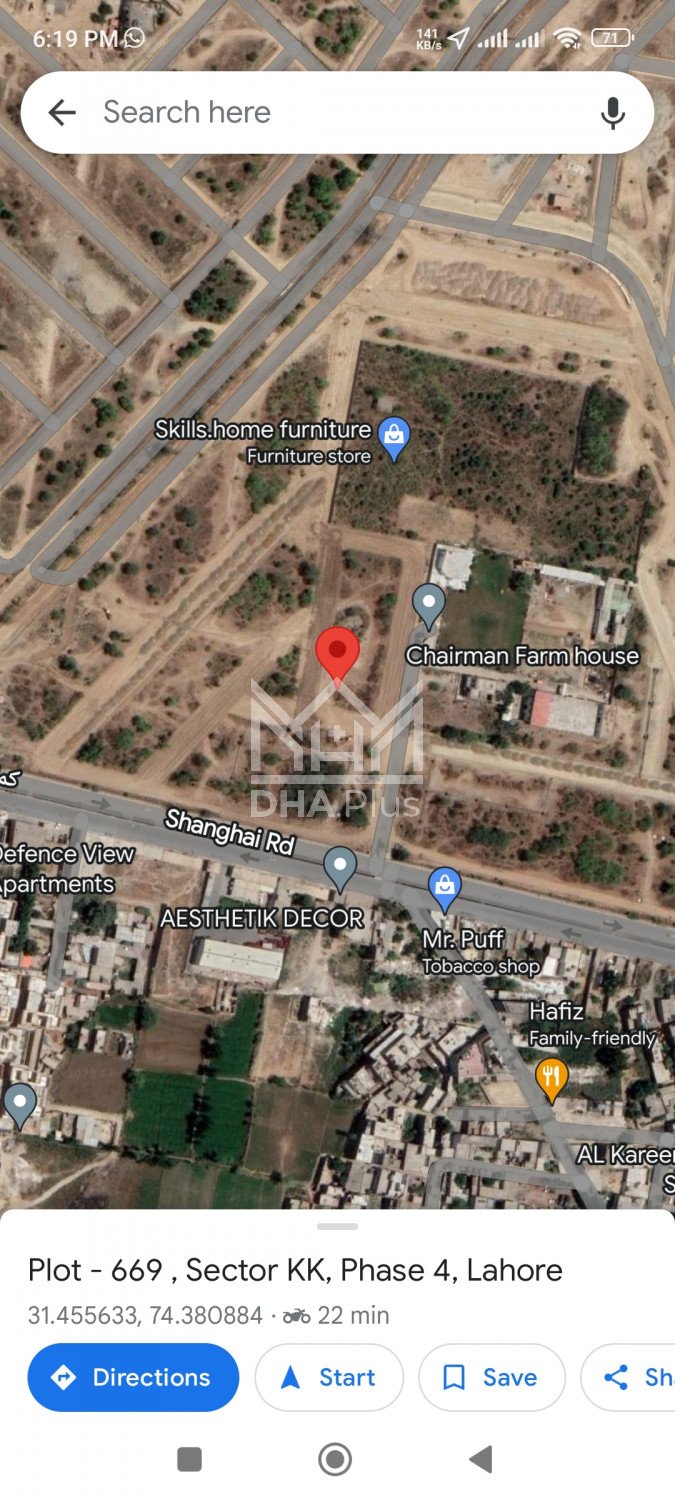The image size is (675, 1500).
Task: Save this location
Action: point(491,1377)
